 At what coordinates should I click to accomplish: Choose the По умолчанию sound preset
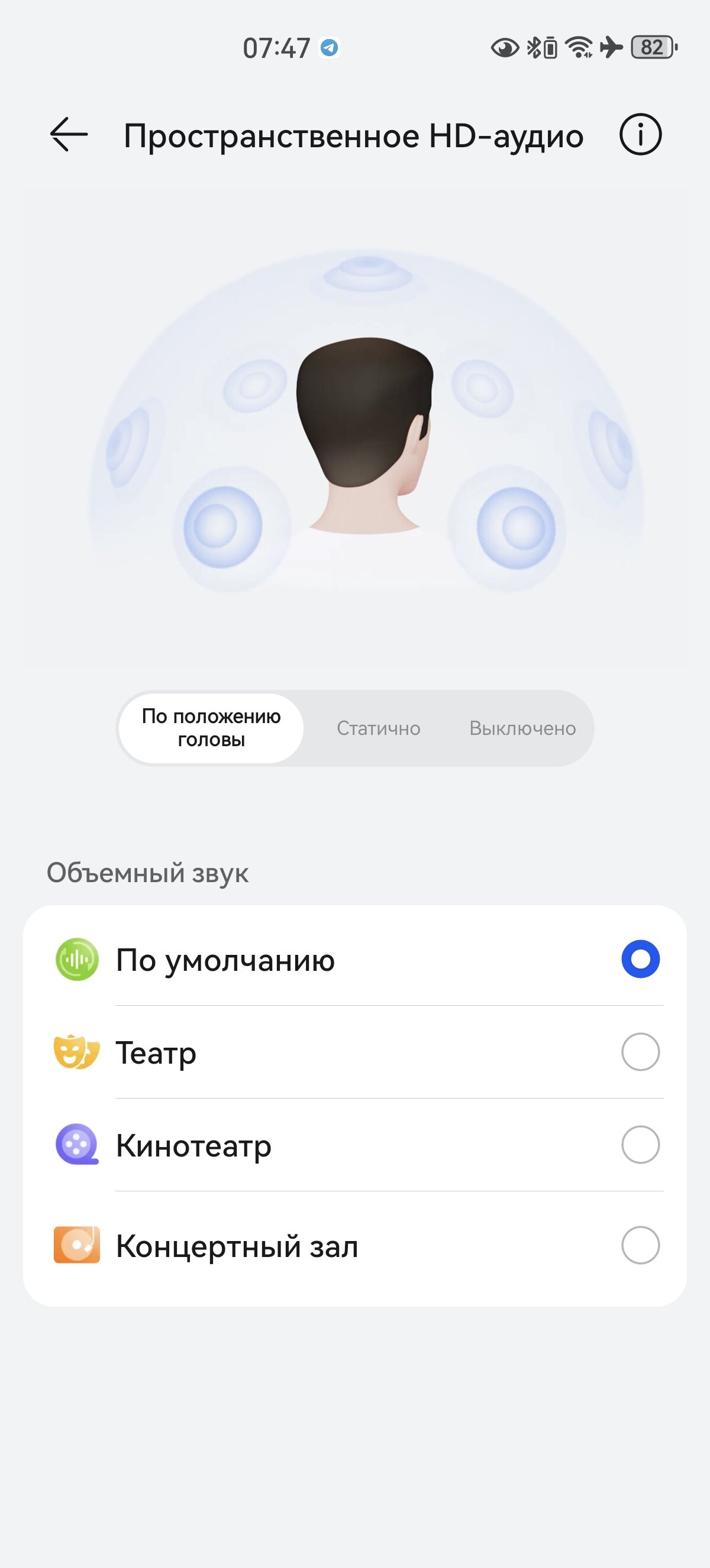(640, 959)
